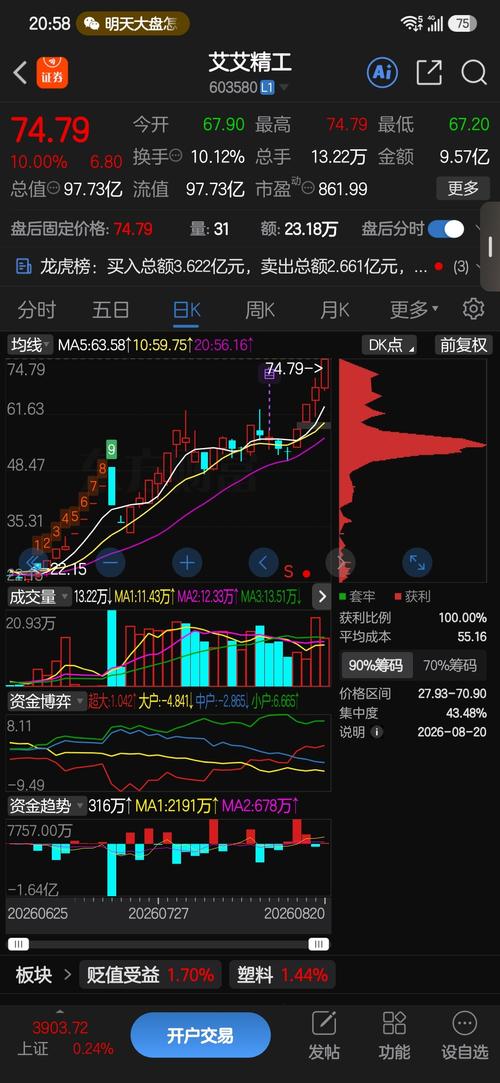
Task: Open the AI assistant icon
Action: pyautogui.click(x=382, y=72)
